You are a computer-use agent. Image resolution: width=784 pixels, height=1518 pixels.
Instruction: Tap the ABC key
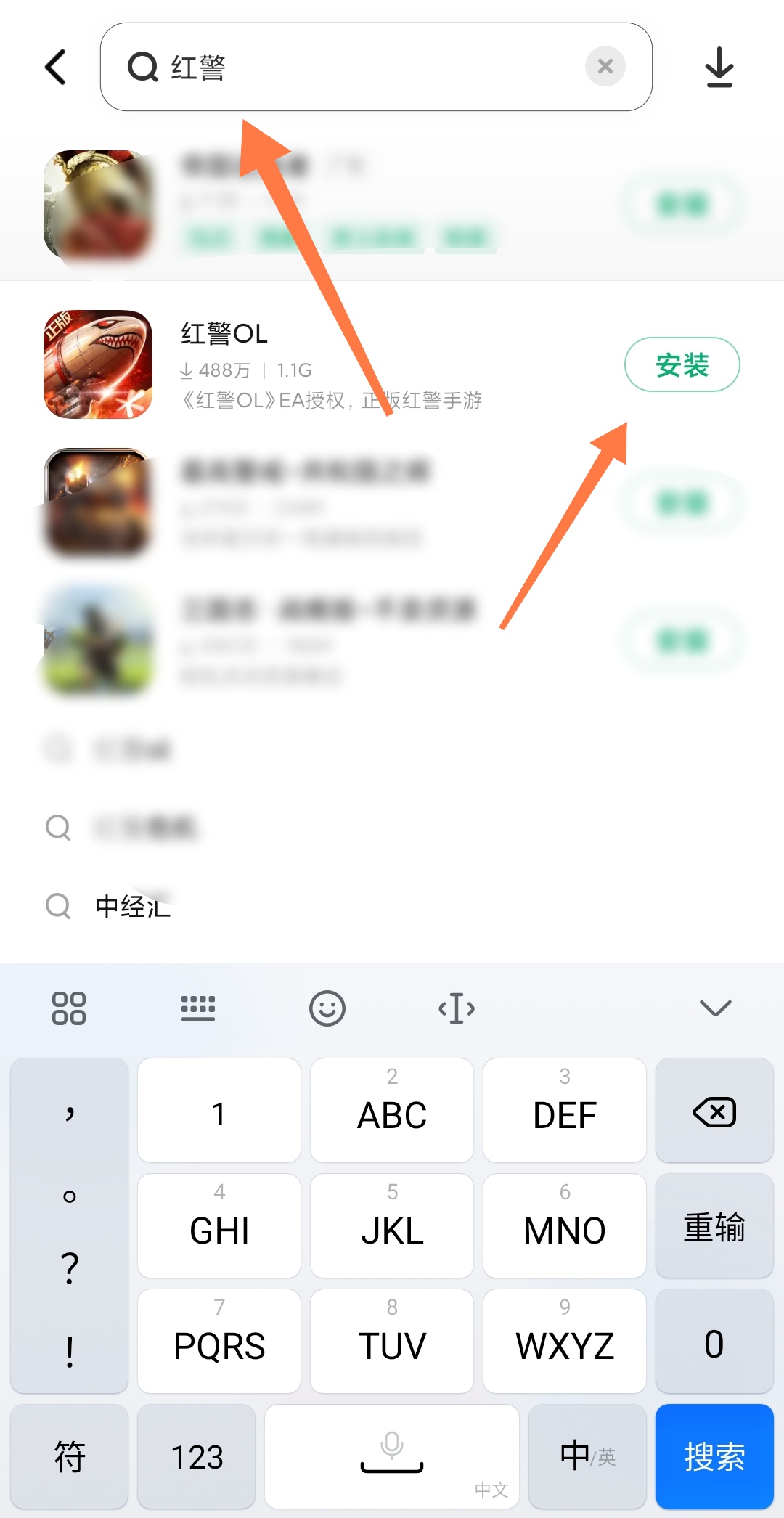pos(391,1111)
